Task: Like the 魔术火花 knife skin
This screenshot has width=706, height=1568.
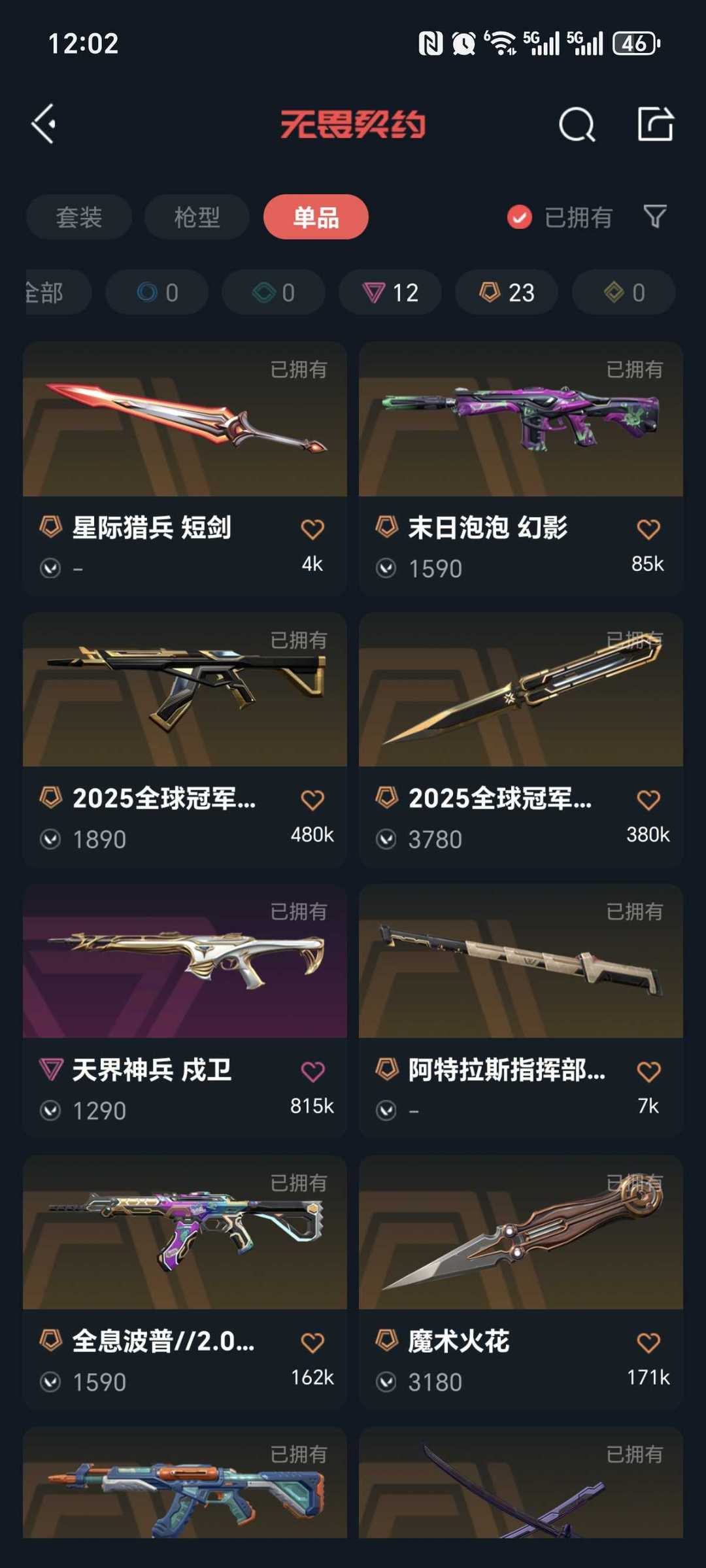Action: pyautogui.click(x=648, y=1342)
